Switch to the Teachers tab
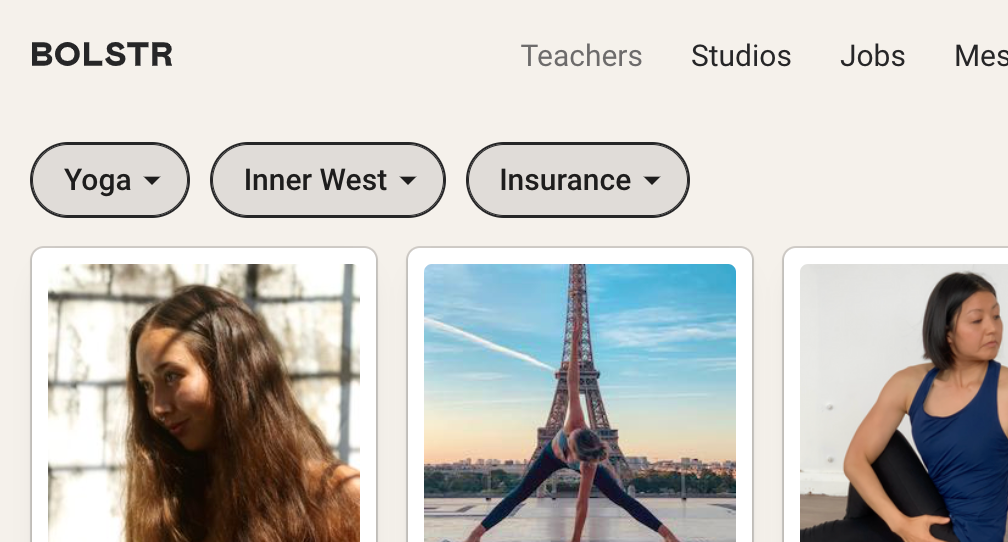This screenshot has height=542, width=1008. [581, 56]
